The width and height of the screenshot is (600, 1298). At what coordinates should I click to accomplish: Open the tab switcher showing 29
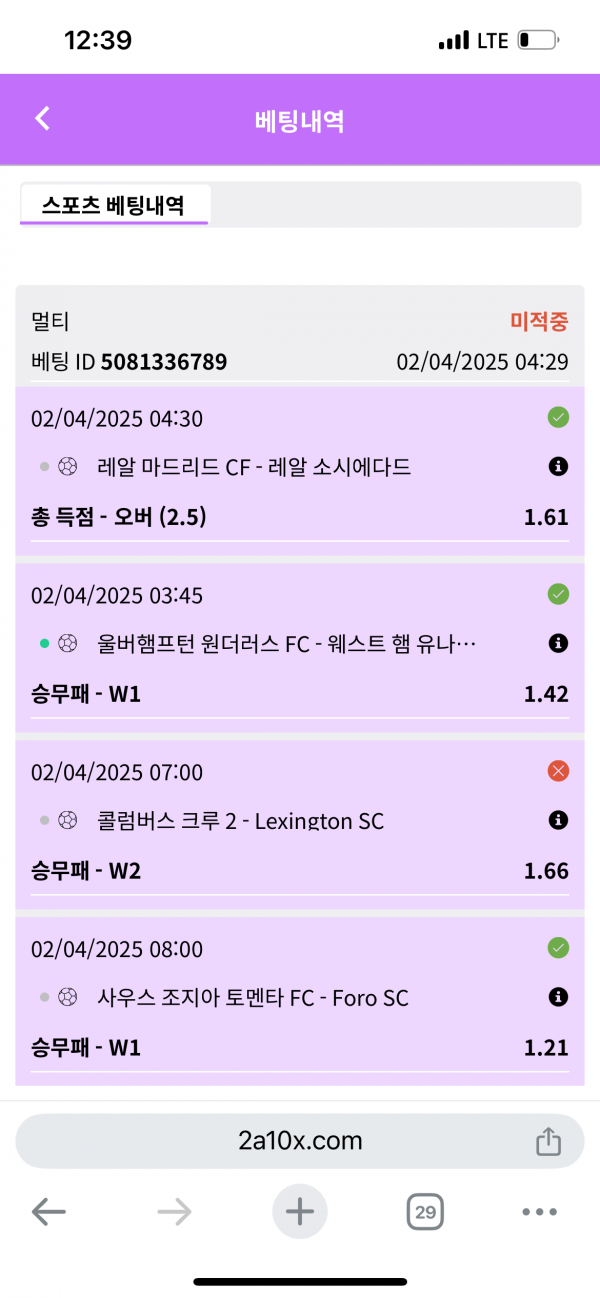[425, 1213]
